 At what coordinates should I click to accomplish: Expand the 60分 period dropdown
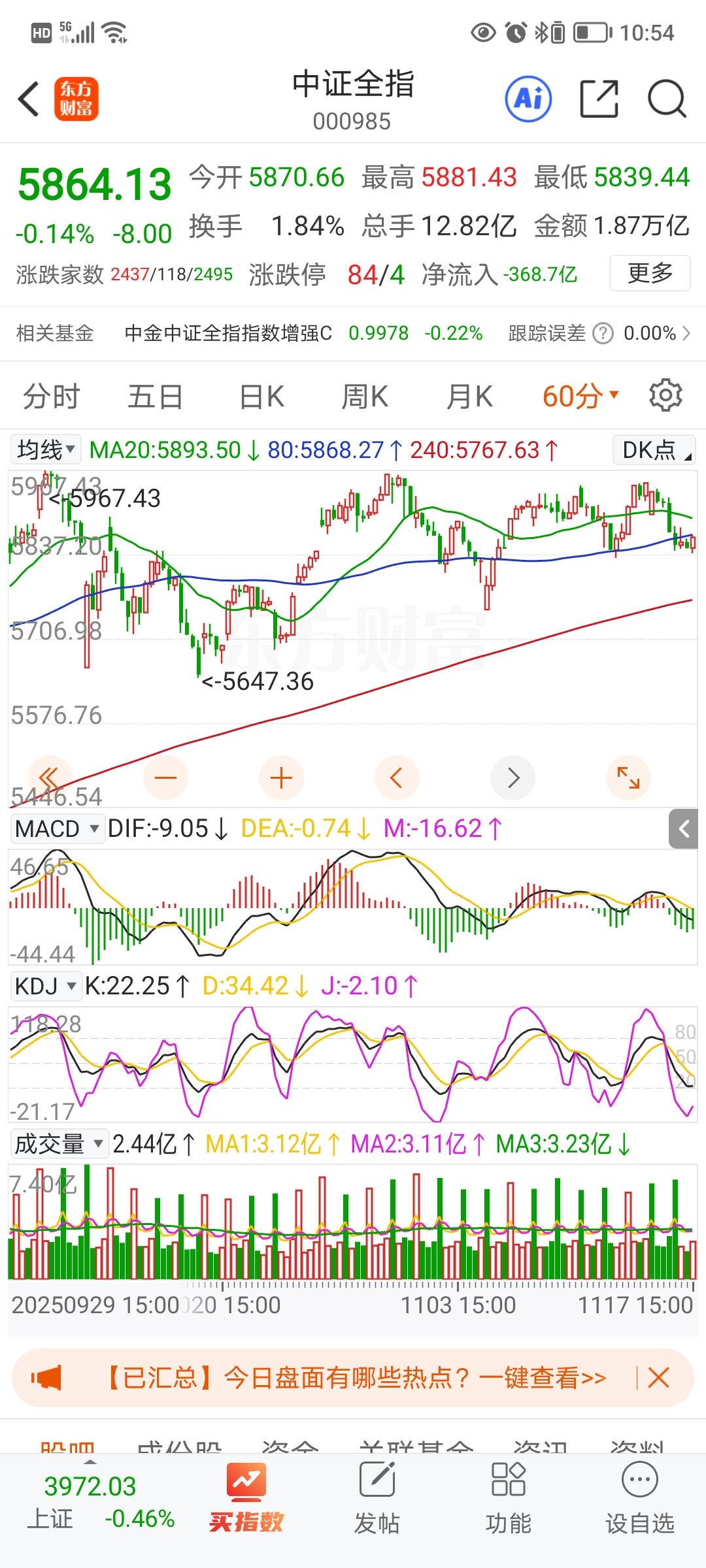[x=579, y=397]
